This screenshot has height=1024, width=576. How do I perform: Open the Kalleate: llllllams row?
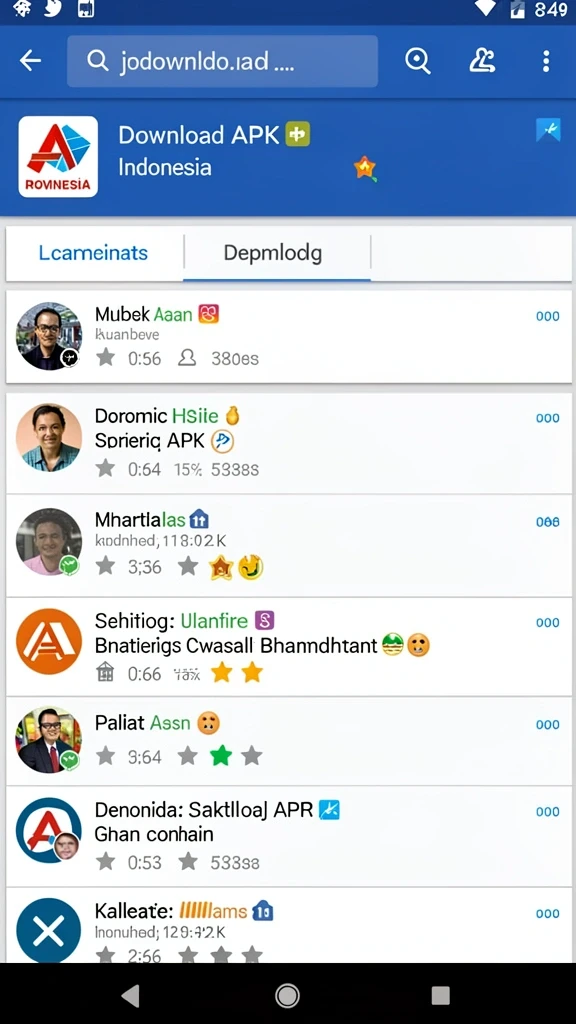(x=288, y=925)
